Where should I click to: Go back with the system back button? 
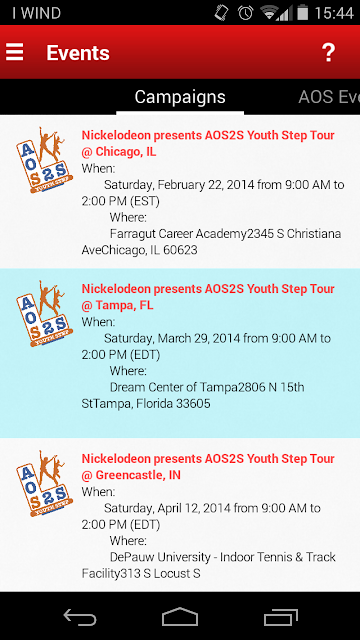tap(80, 617)
